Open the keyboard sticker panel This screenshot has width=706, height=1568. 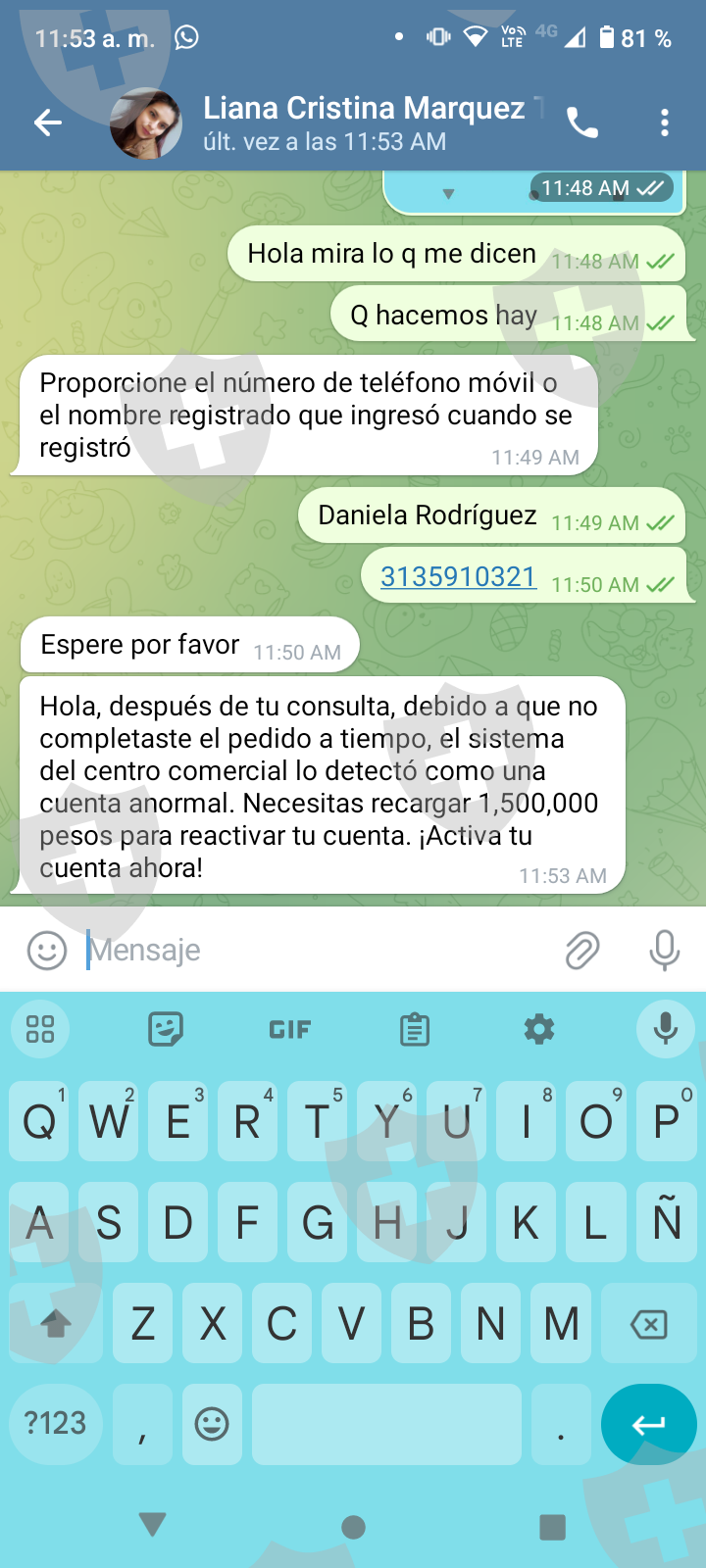[166, 1029]
